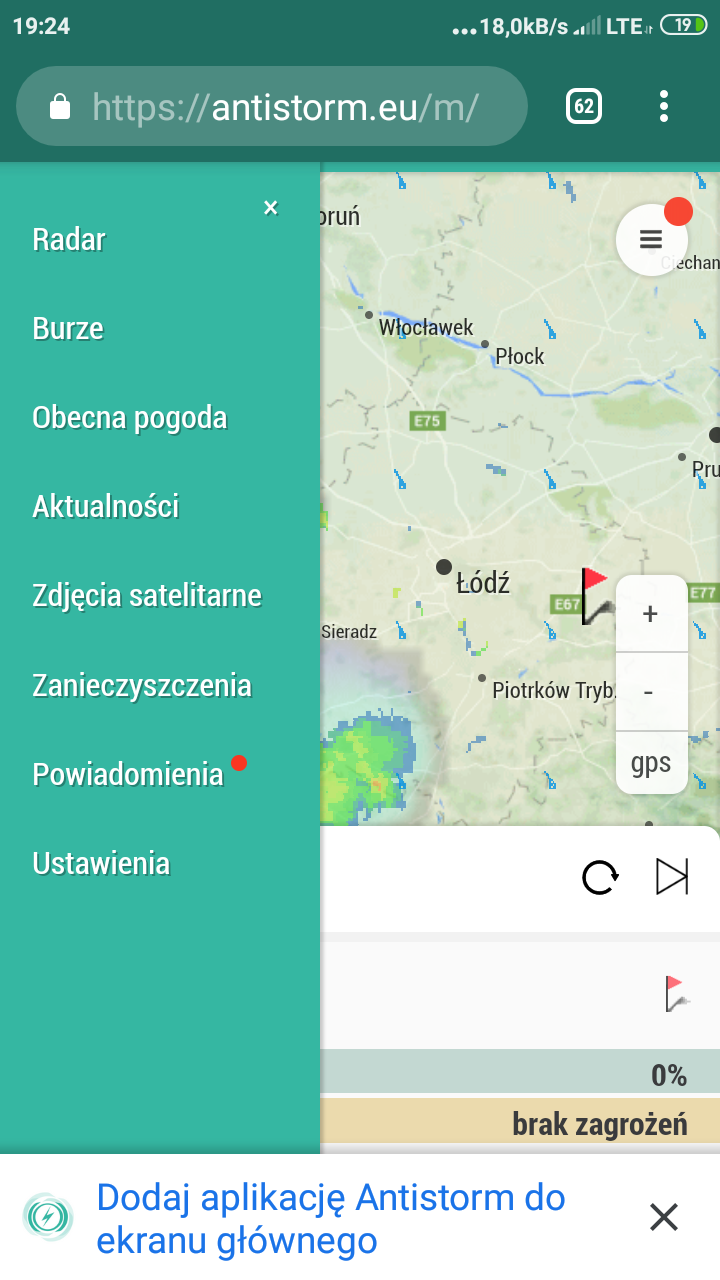The height and width of the screenshot is (1280, 720).
Task: Zoom out the map with minus button
Action: 651,692
